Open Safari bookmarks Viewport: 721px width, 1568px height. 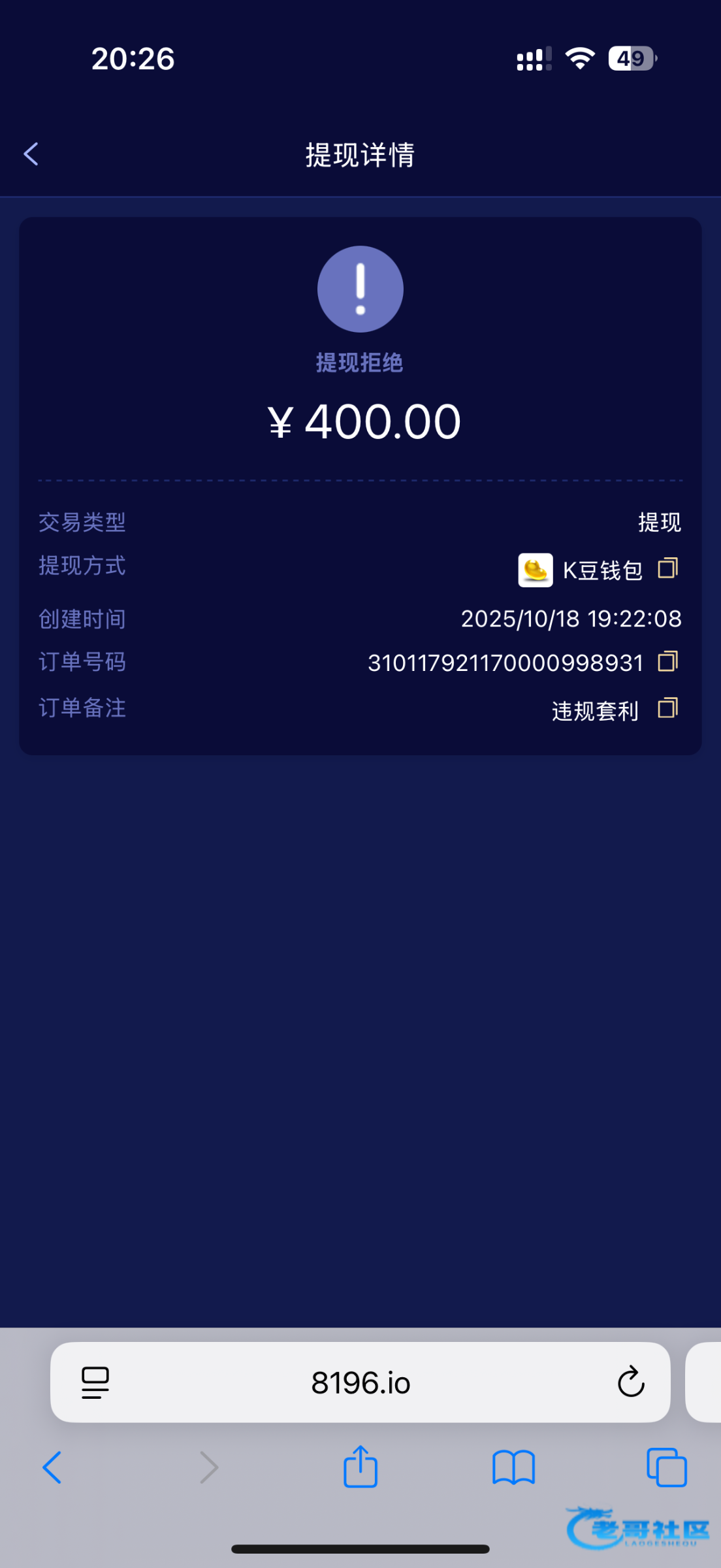coord(514,1467)
